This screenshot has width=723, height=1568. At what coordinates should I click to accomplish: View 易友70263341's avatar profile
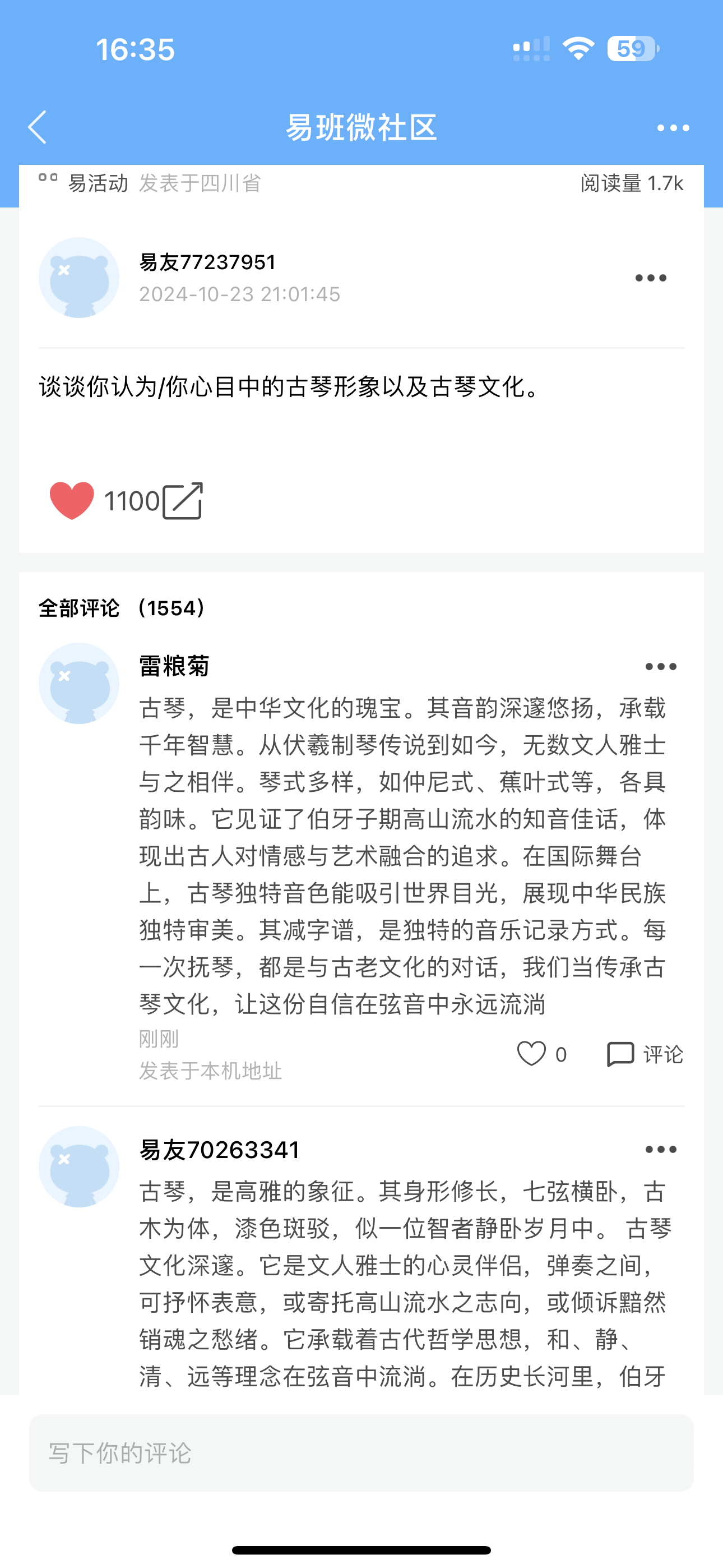click(78, 1166)
